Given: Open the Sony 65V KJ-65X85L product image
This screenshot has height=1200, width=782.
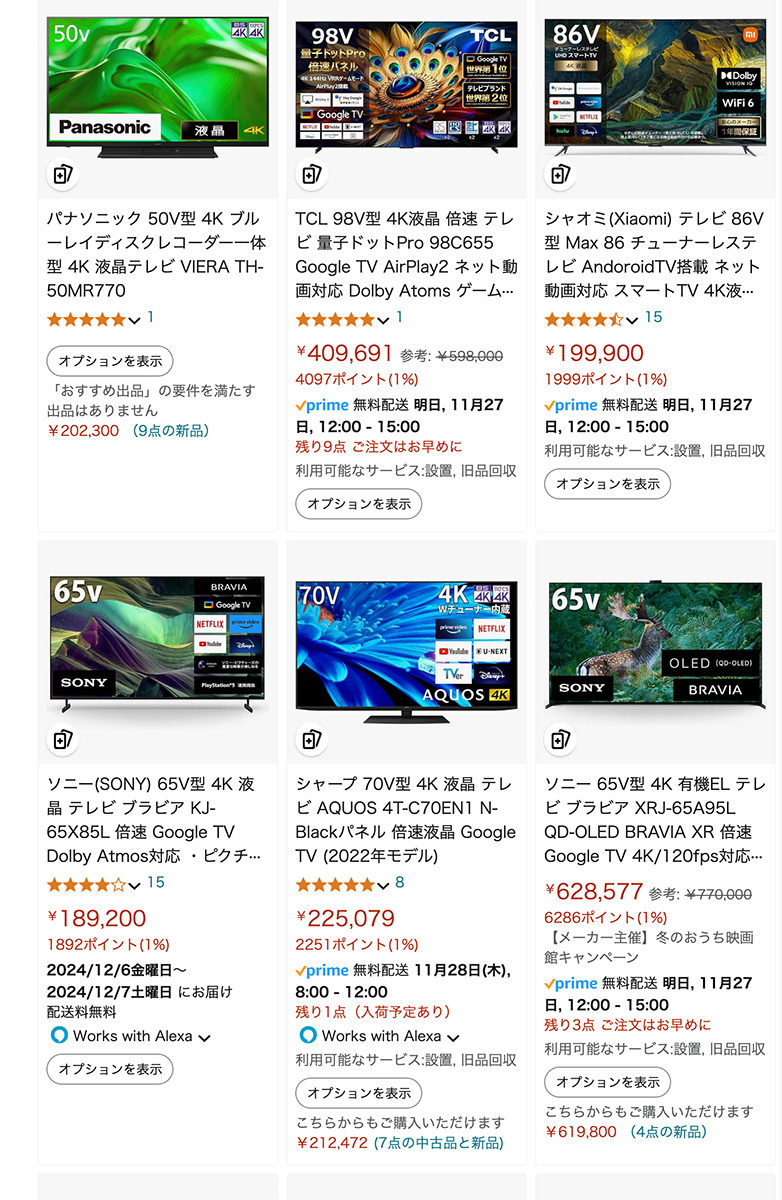Looking at the screenshot, I should 157,643.
